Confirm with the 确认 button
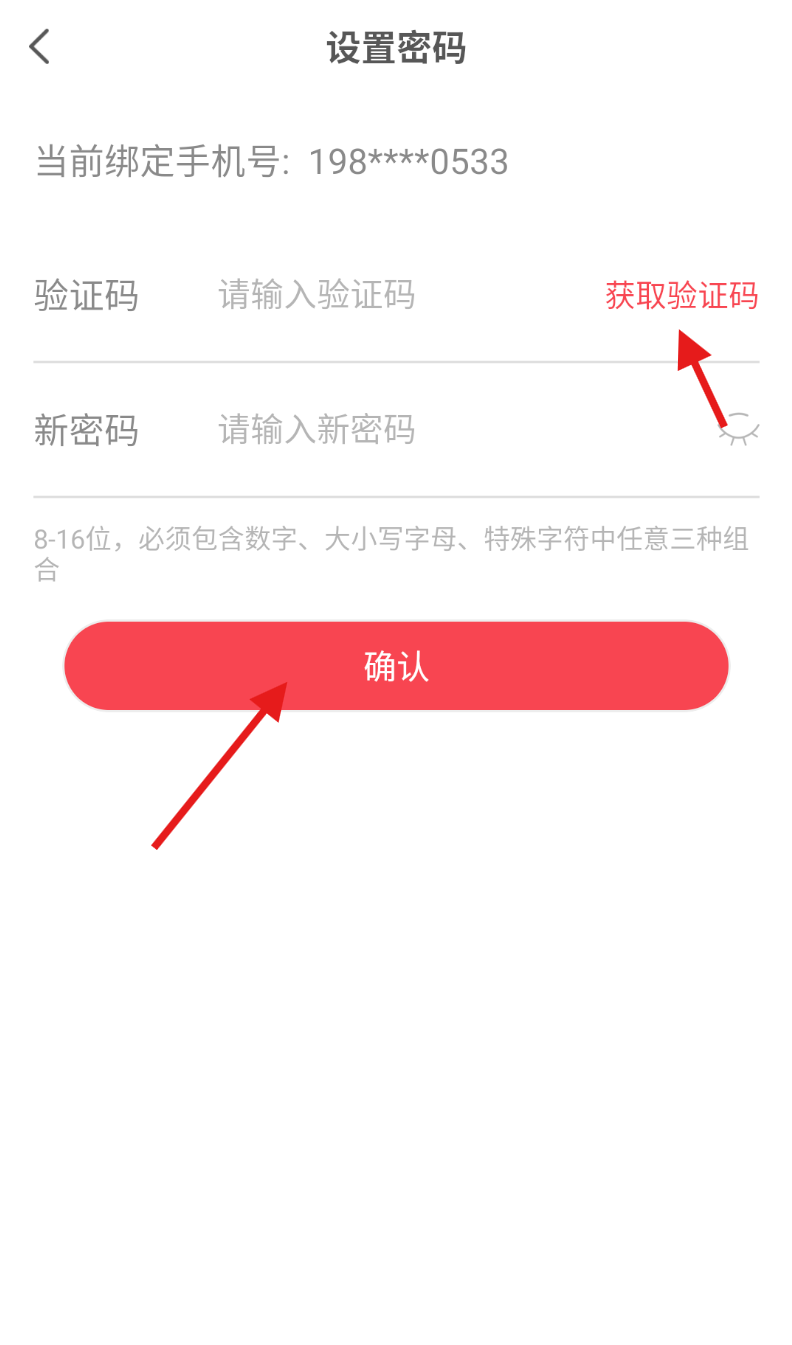 click(x=396, y=666)
